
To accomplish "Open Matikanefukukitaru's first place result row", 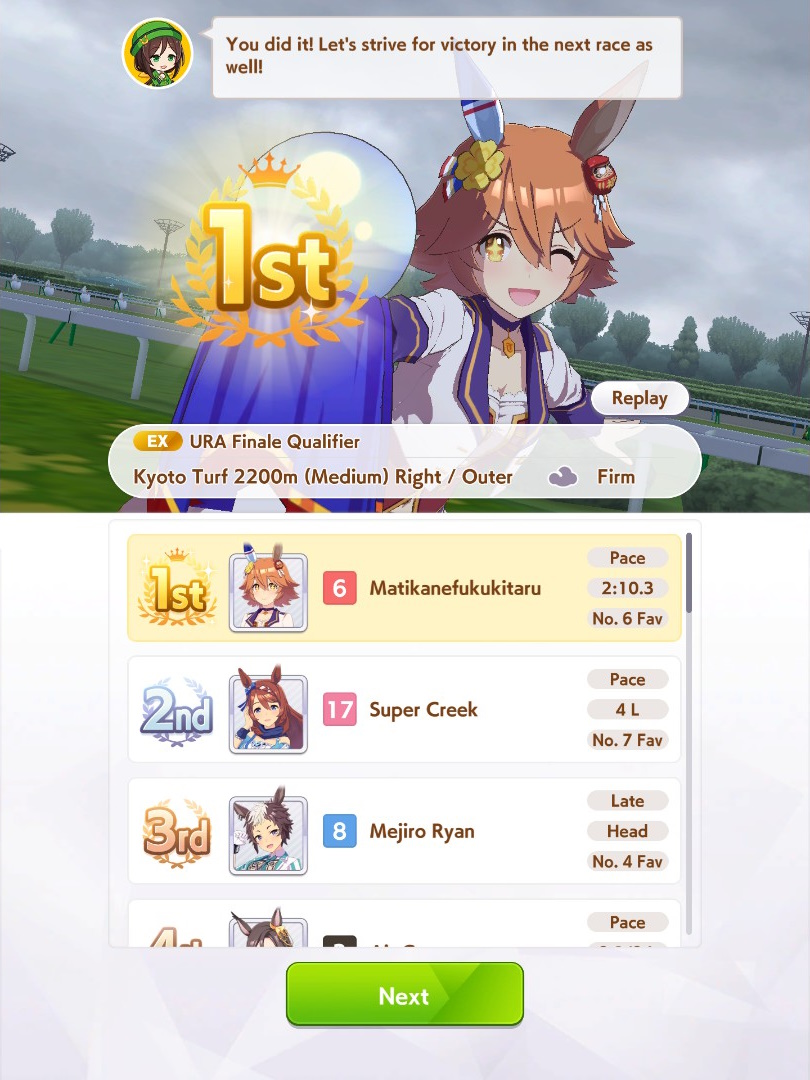I will (404, 588).
